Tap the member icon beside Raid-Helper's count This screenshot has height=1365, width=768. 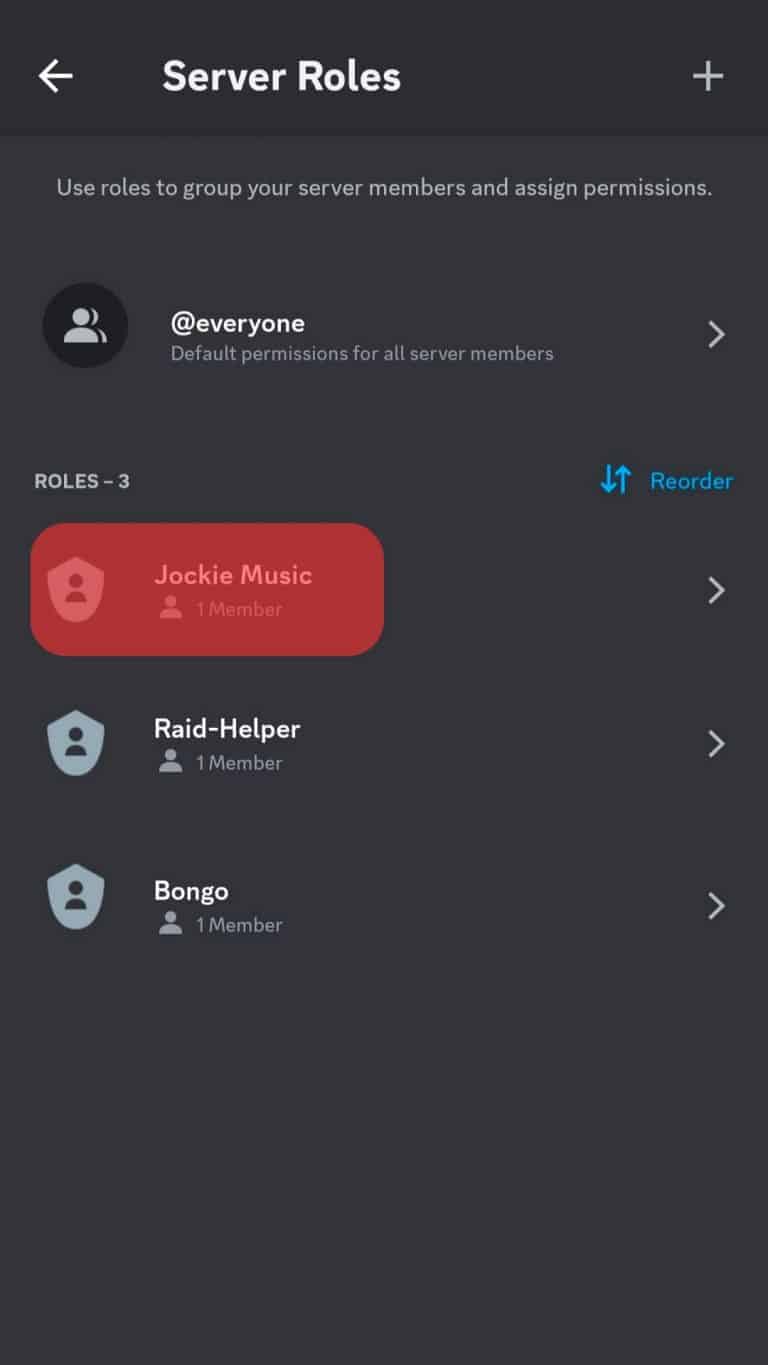click(x=170, y=762)
